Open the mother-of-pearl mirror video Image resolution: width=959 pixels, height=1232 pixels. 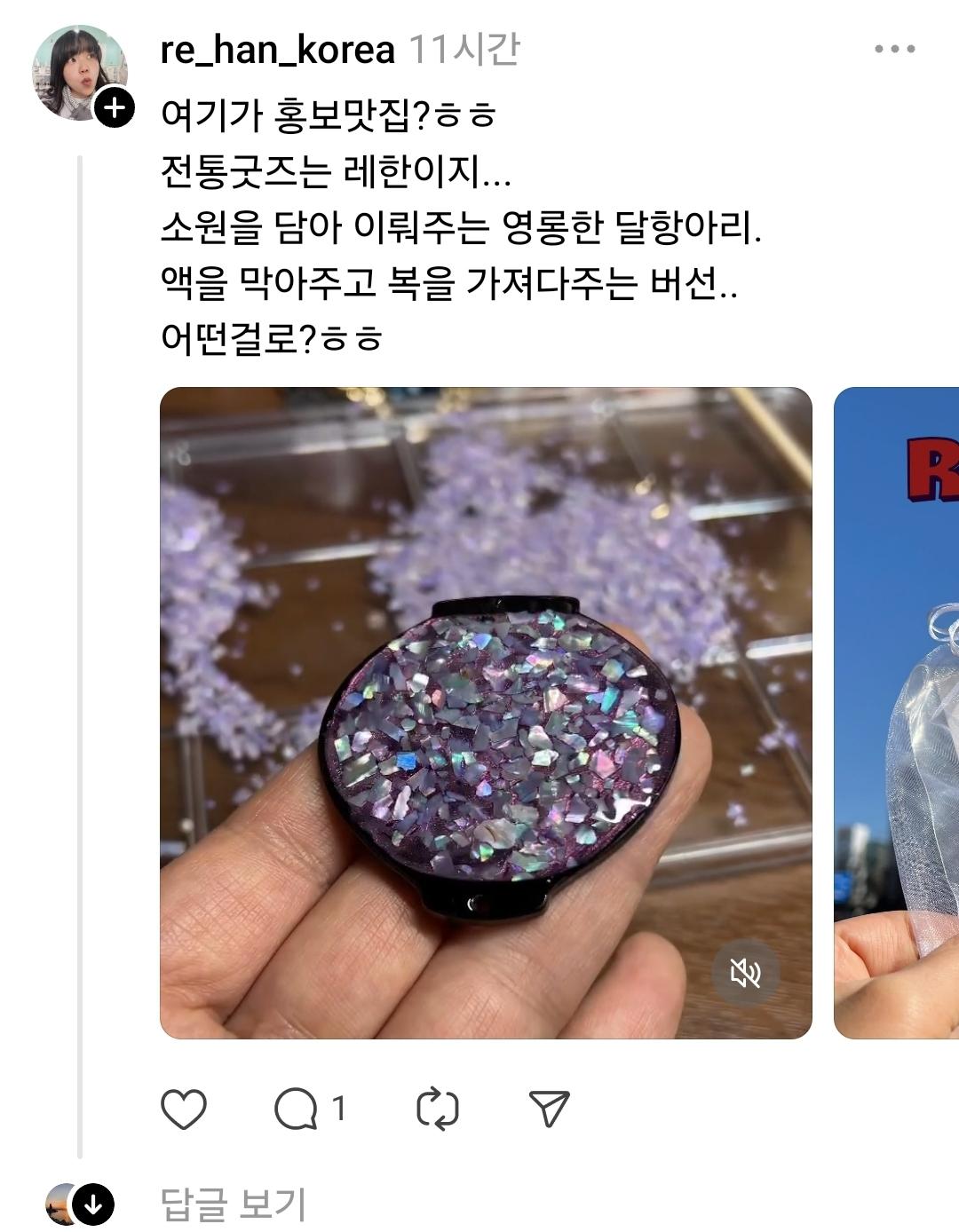[486, 712]
